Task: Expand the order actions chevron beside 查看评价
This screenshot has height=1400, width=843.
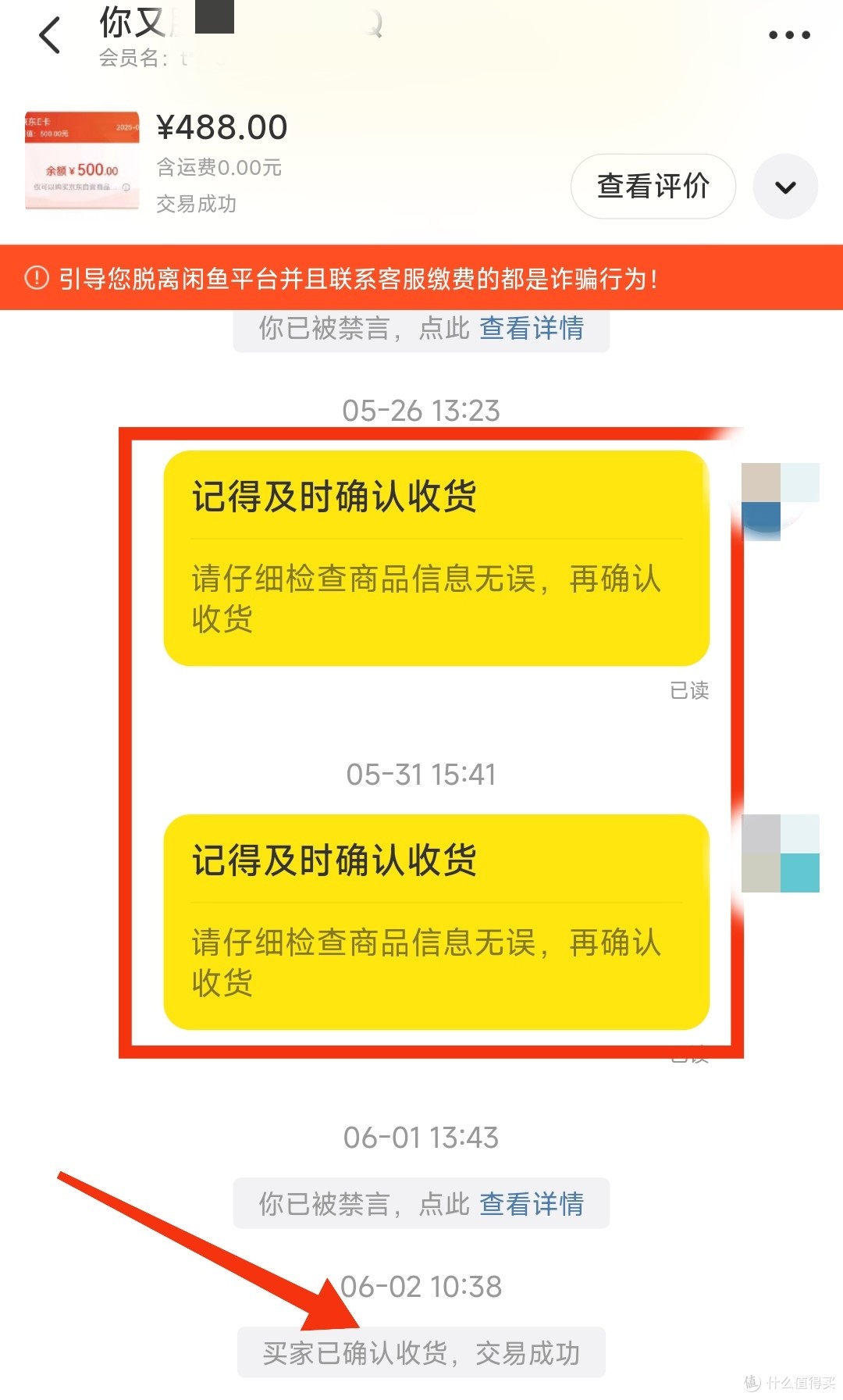Action: [x=785, y=187]
